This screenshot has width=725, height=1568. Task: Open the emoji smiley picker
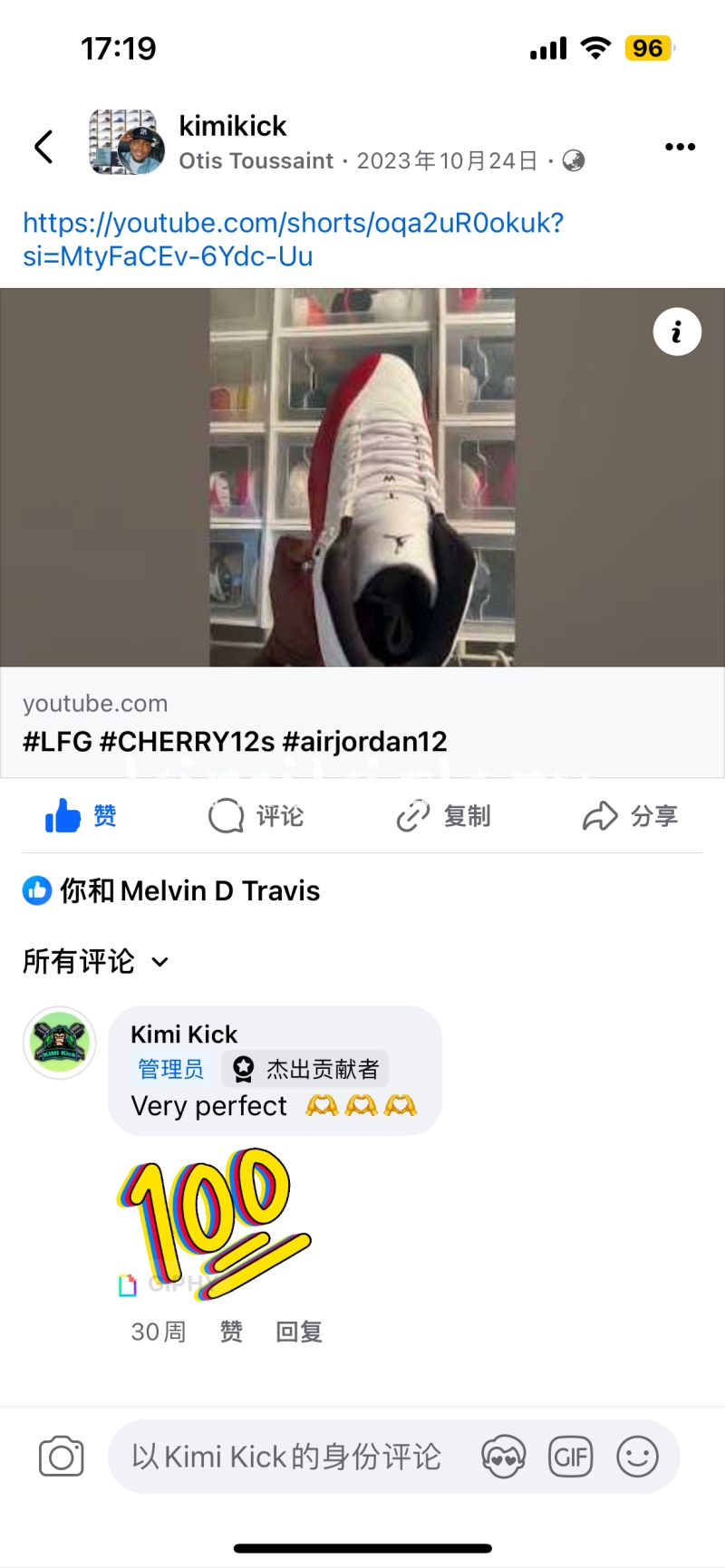coord(637,1457)
